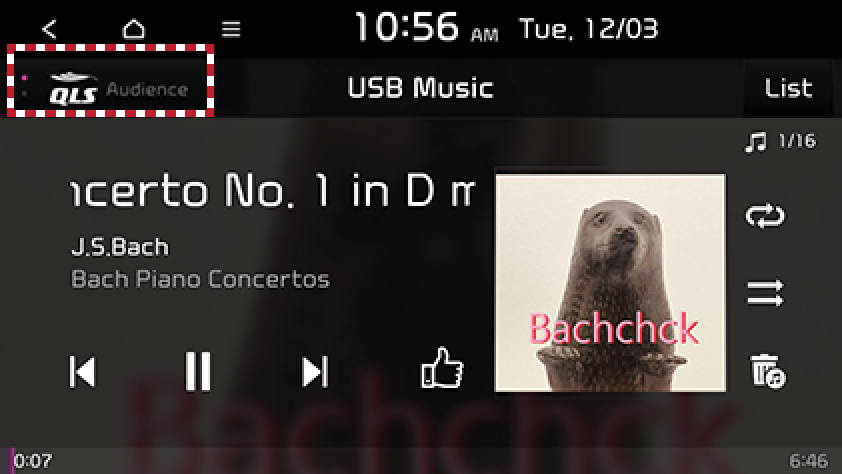Toggle shuffle playback
This screenshot has height=474, width=842.
[x=766, y=293]
